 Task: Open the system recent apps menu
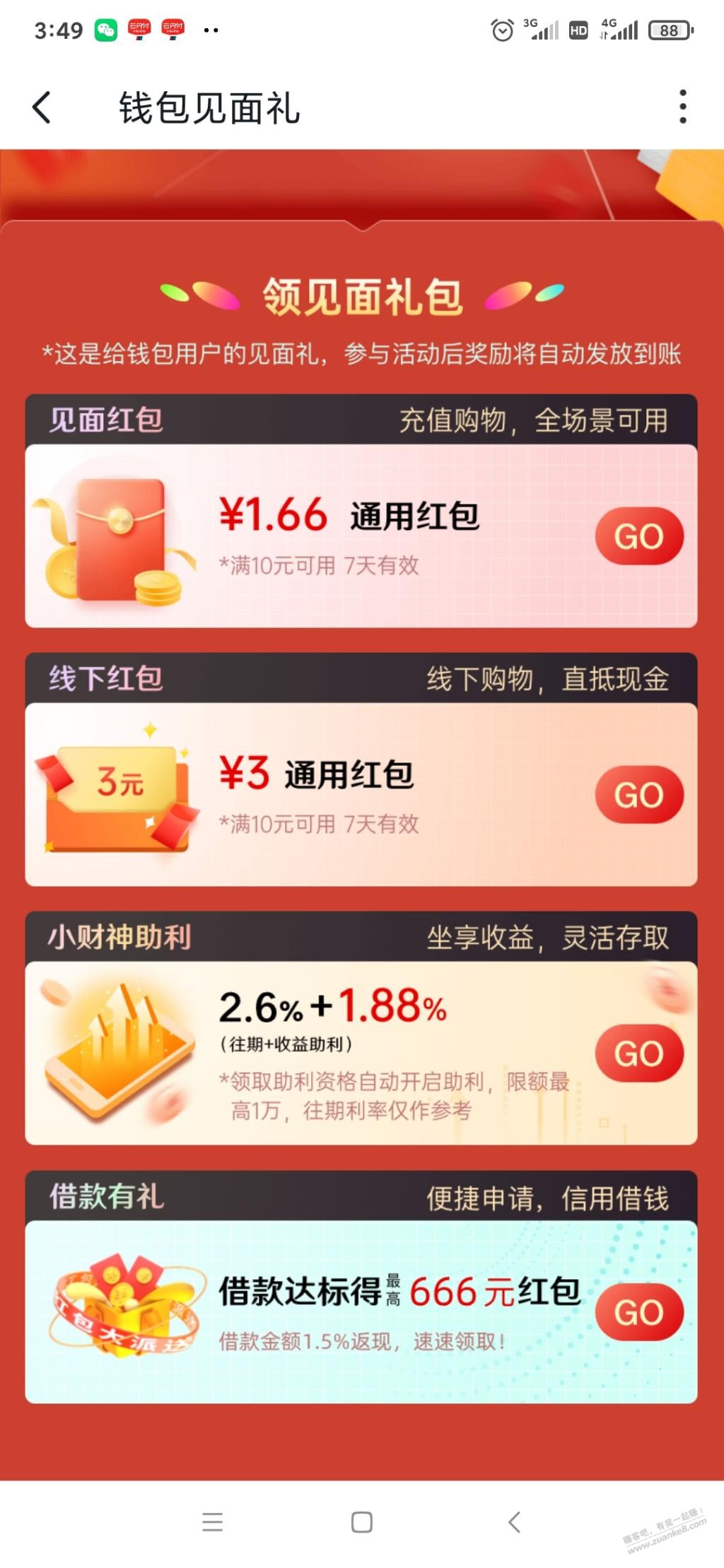coord(212,1521)
